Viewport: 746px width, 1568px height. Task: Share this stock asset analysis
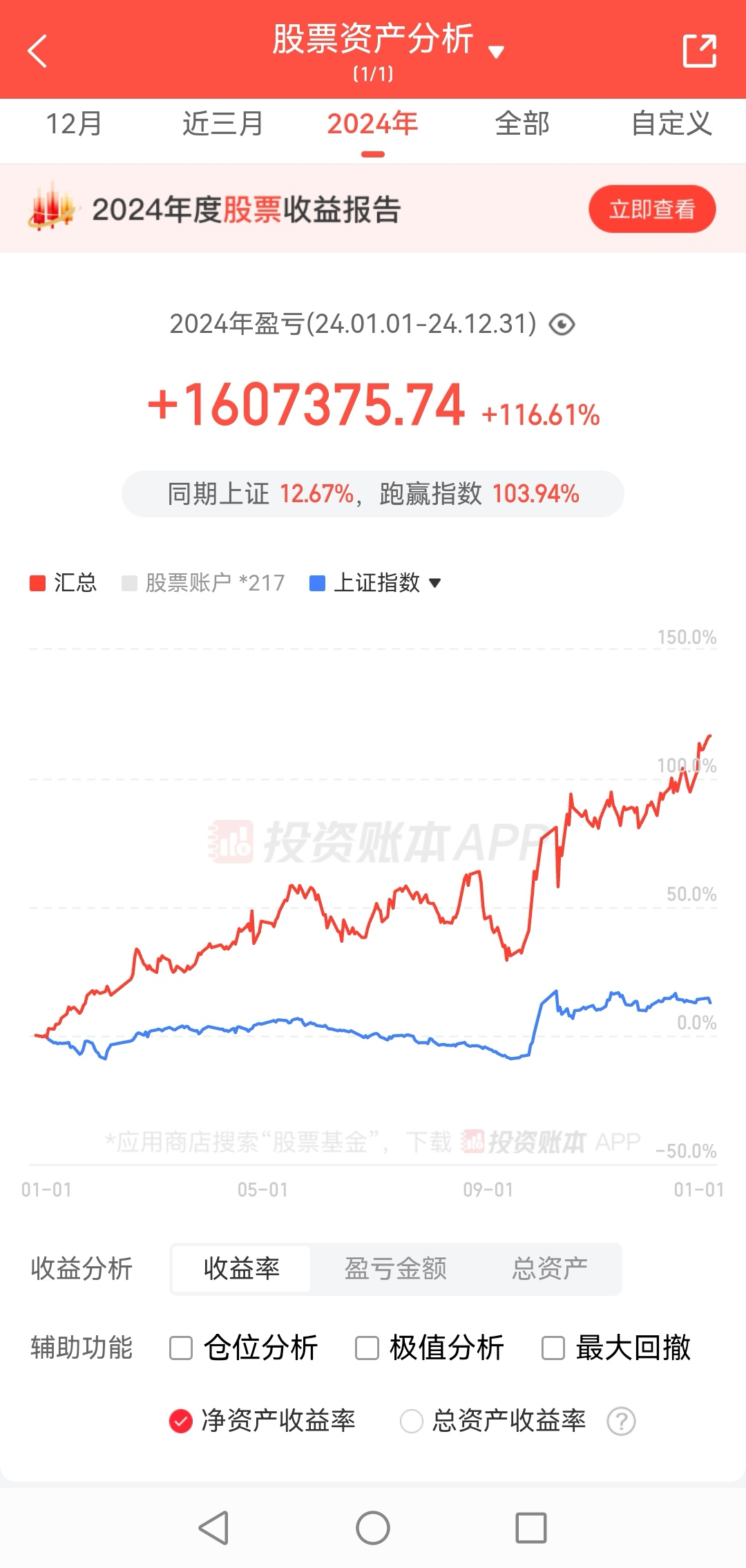coord(699,51)
